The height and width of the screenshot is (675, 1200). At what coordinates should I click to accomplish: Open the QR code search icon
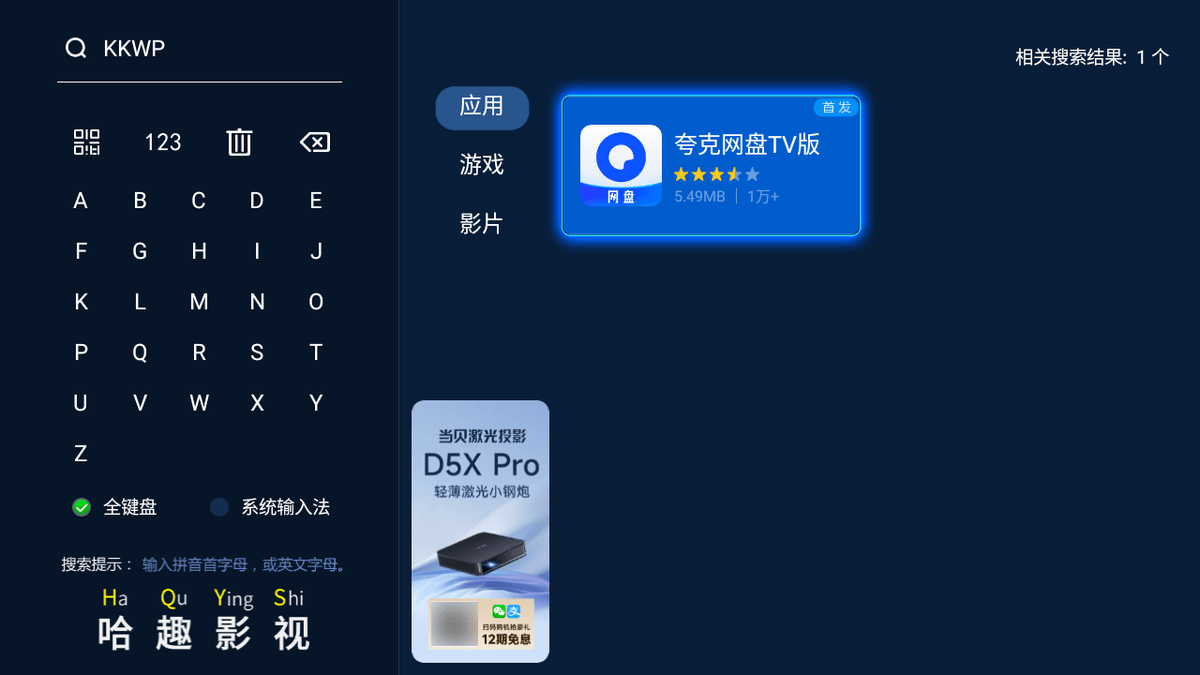(87, 142)
